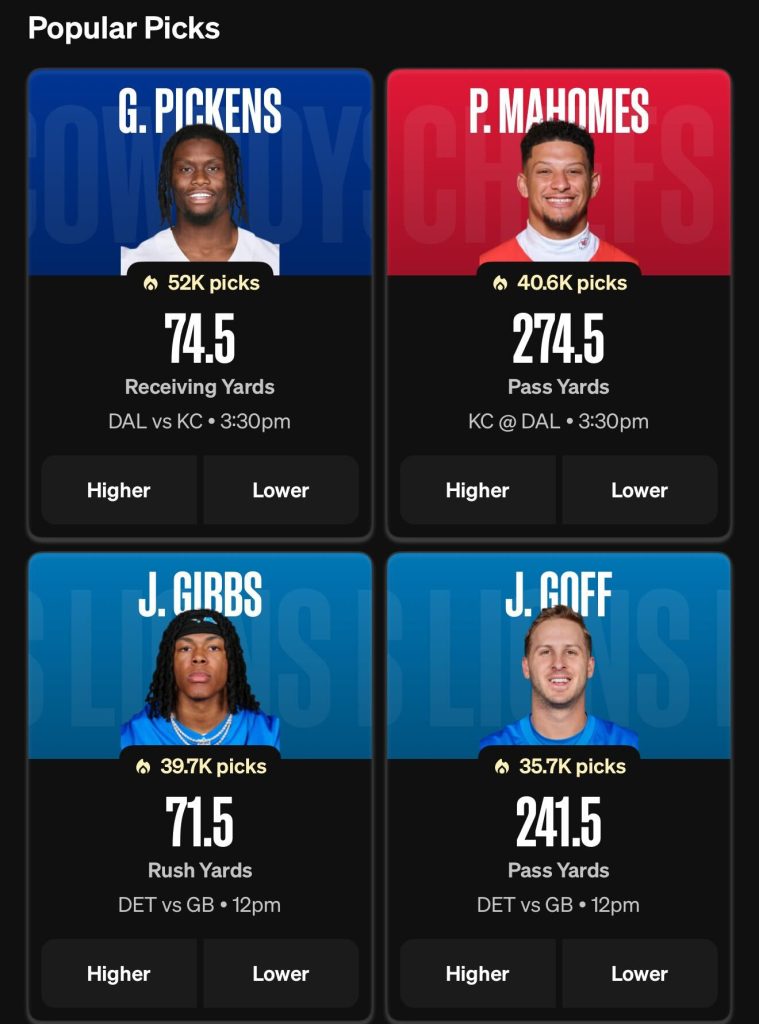
Task: Pick Higher on G. Pickens receiving yards
Action: [x=119, y=490]
